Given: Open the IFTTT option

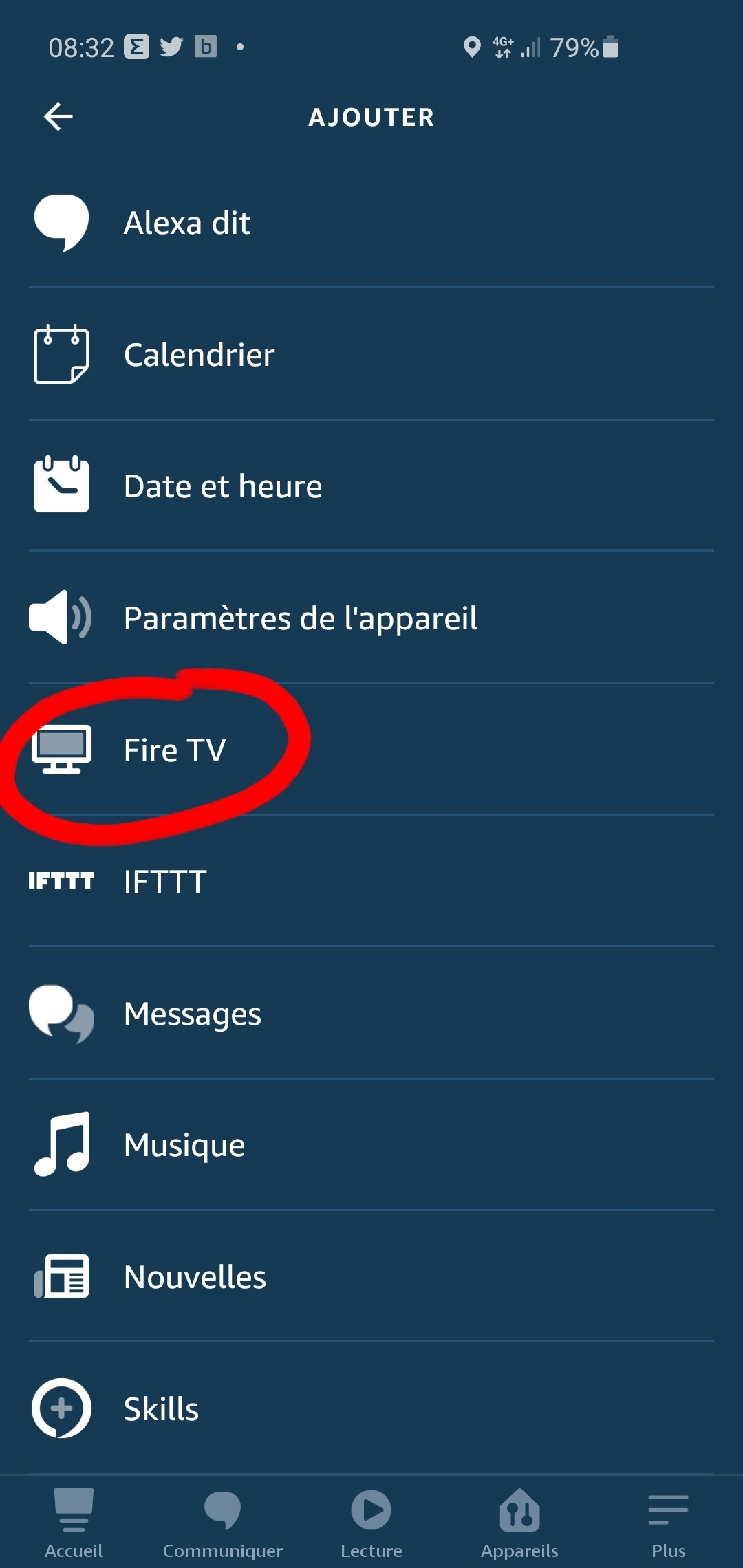Looking at the screenshot, I should tap(371, 881).
